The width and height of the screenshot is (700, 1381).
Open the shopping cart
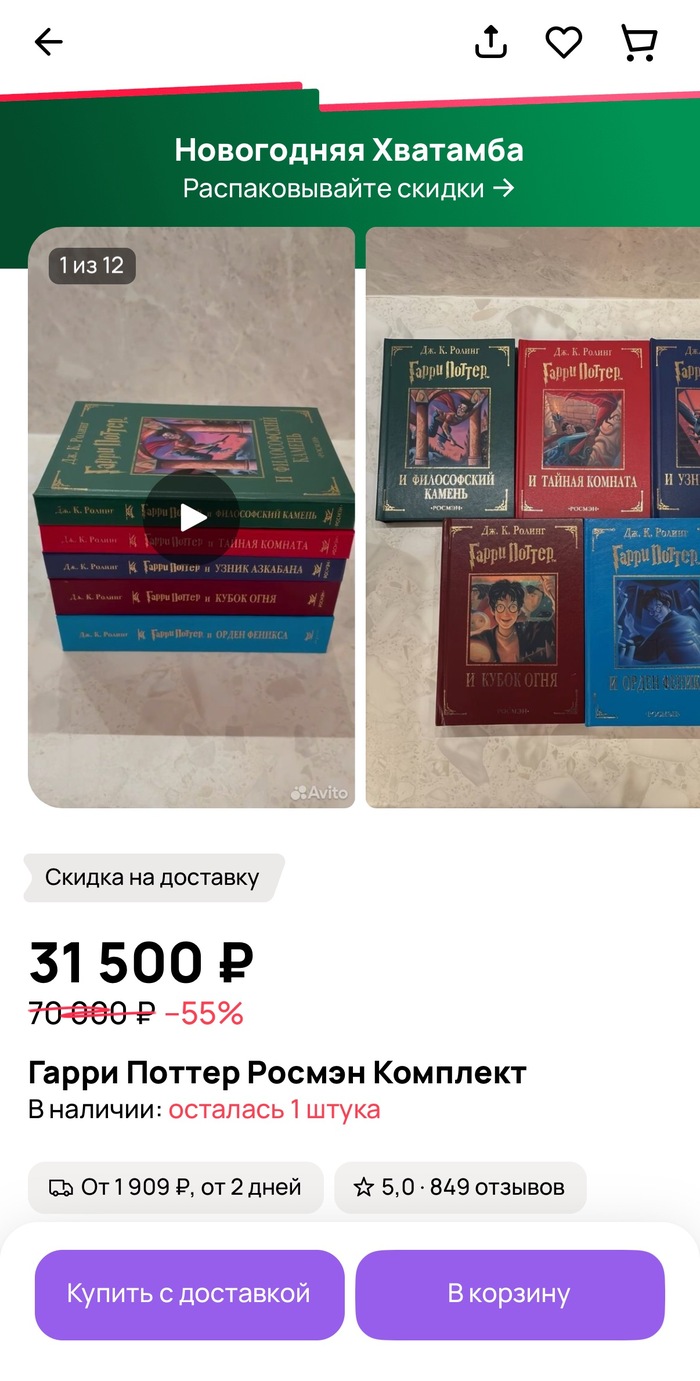[638, 42]
